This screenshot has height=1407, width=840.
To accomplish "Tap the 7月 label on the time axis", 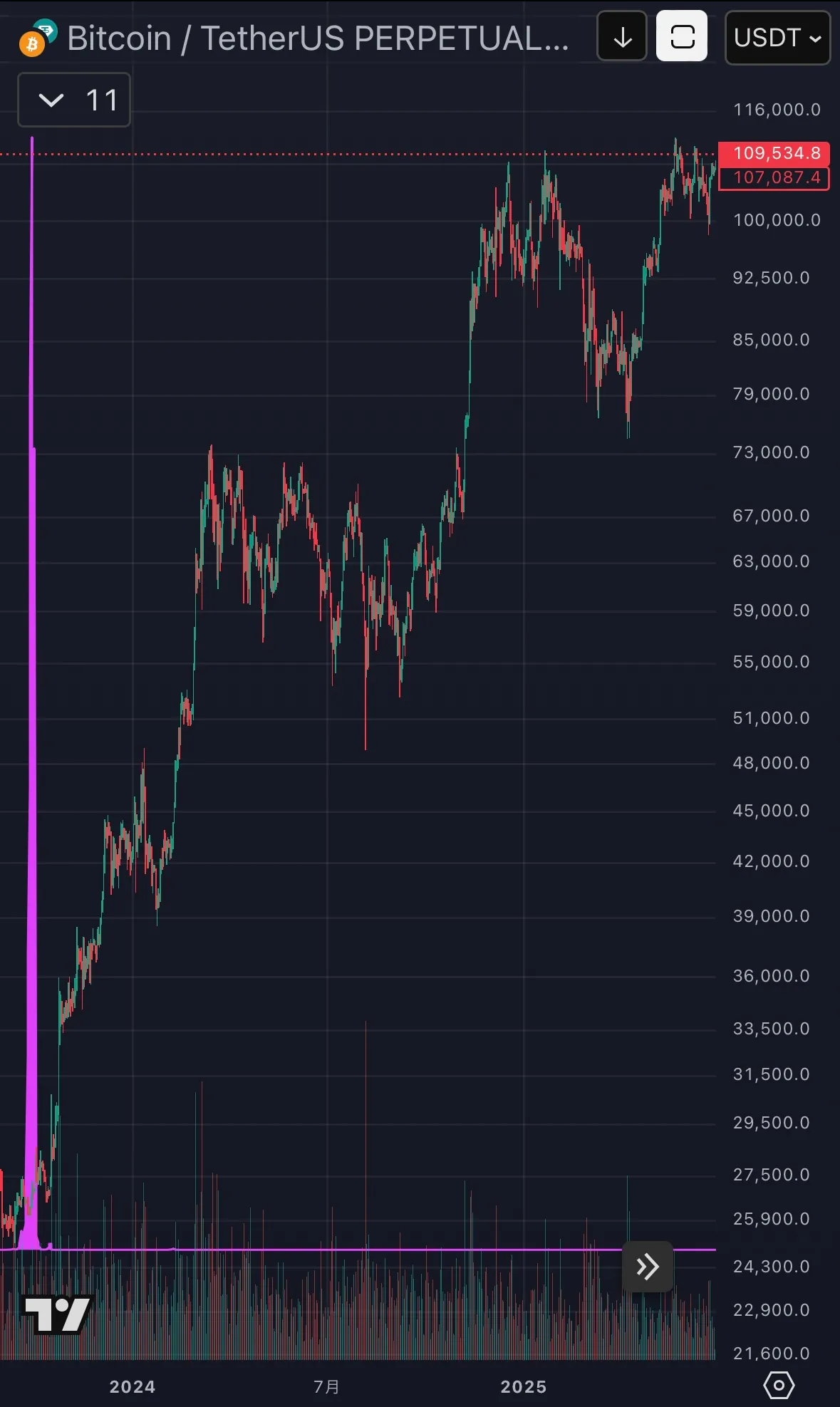I will (x=328, y=1388).
